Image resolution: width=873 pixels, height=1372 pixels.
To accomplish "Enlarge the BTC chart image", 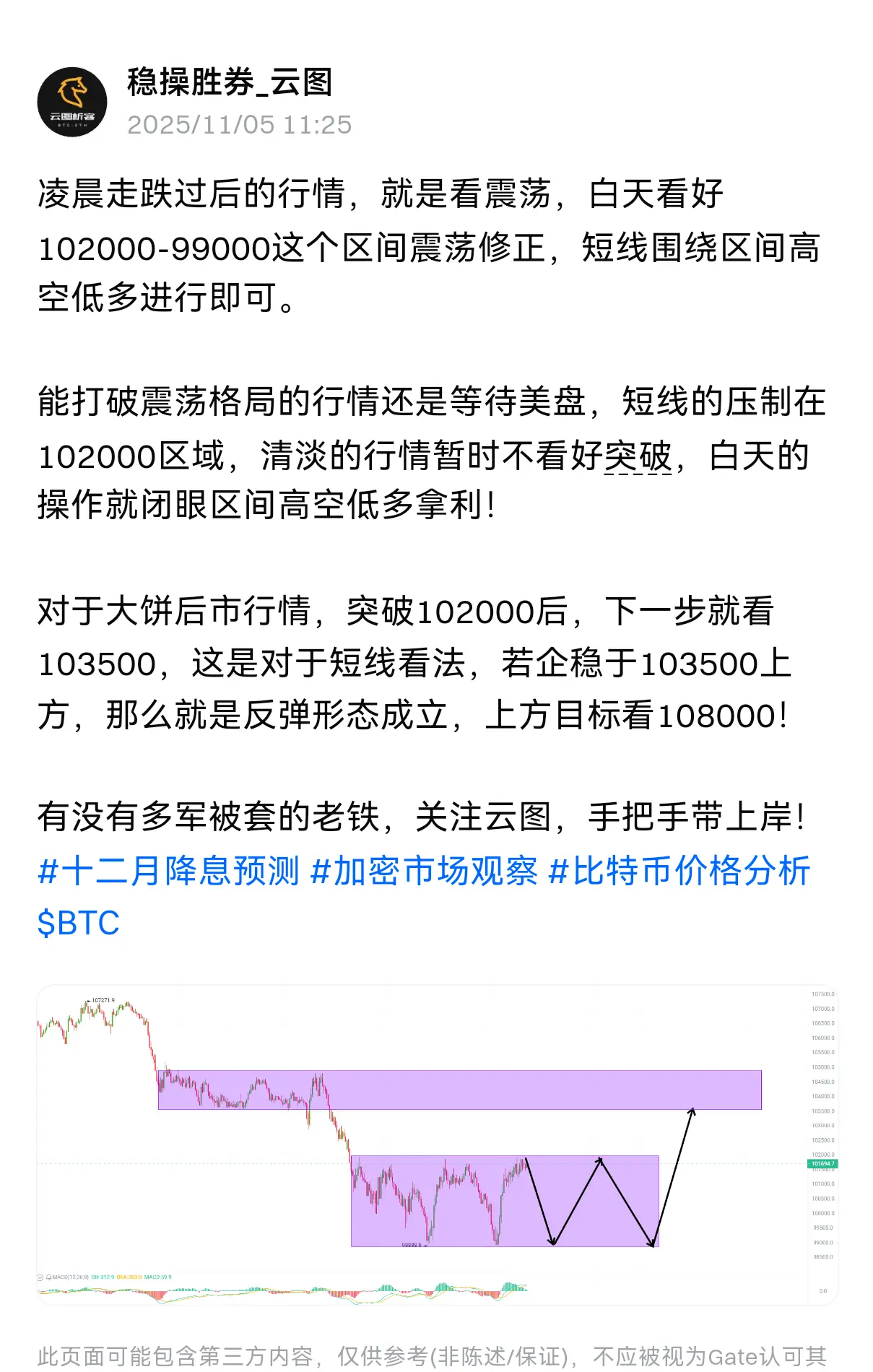I will click(x=437, y=1145).
